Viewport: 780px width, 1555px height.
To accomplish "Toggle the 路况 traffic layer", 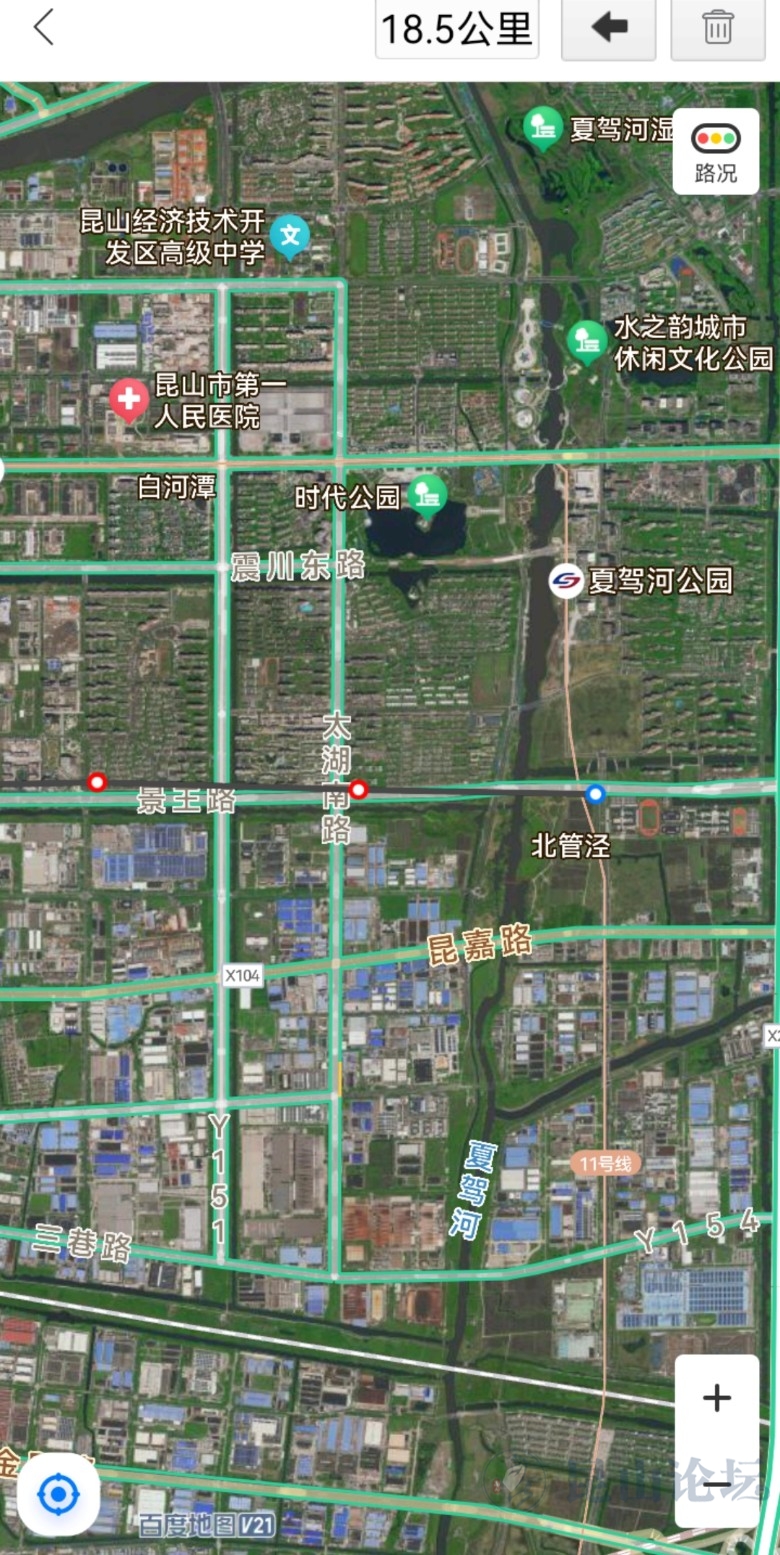I will (715, 151).
